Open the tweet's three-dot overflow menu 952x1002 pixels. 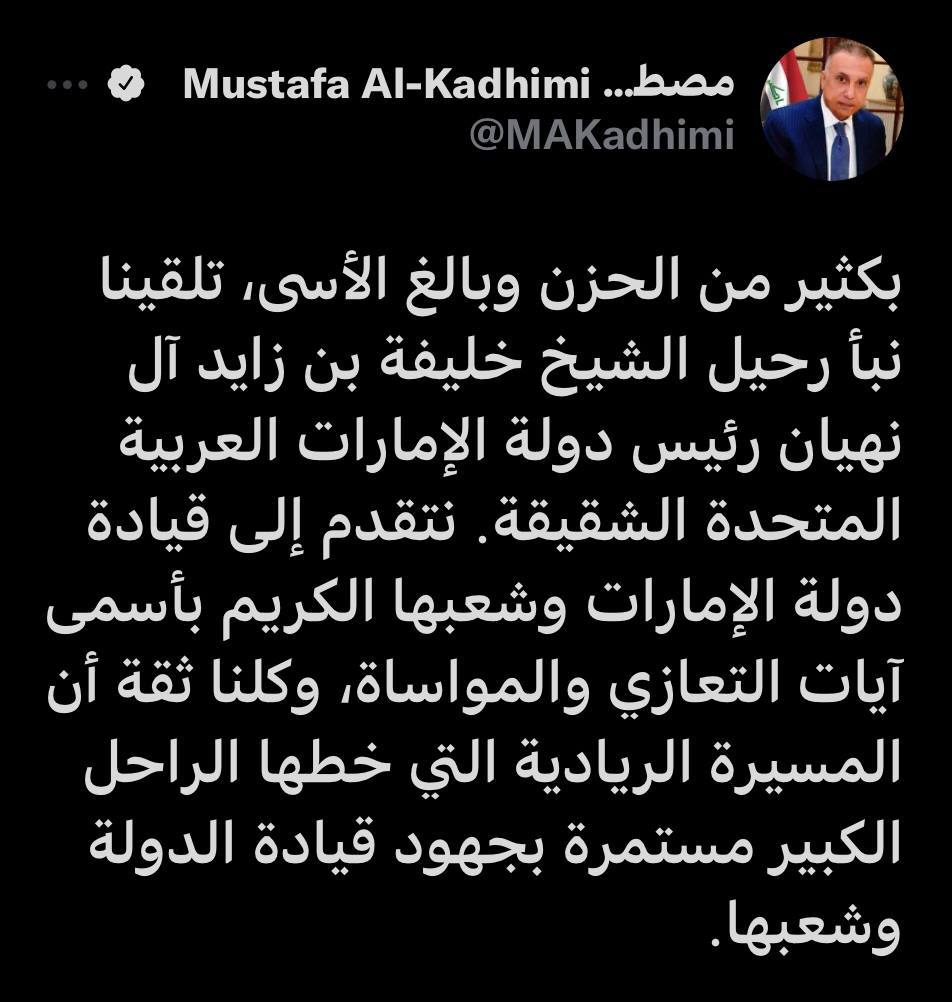tap(69, 86)
